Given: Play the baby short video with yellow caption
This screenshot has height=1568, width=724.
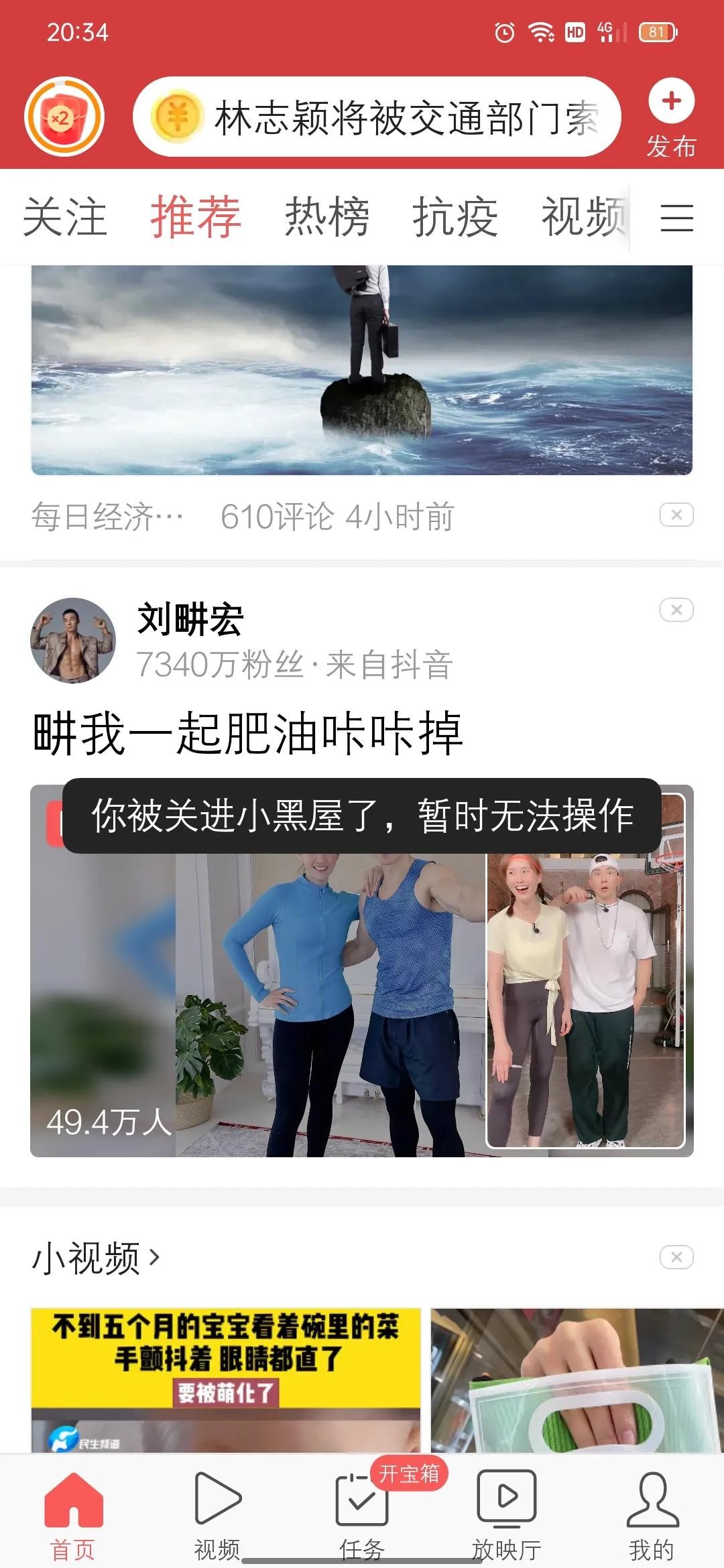Looking at the screenshot, I should click(x=226, y=1380).
